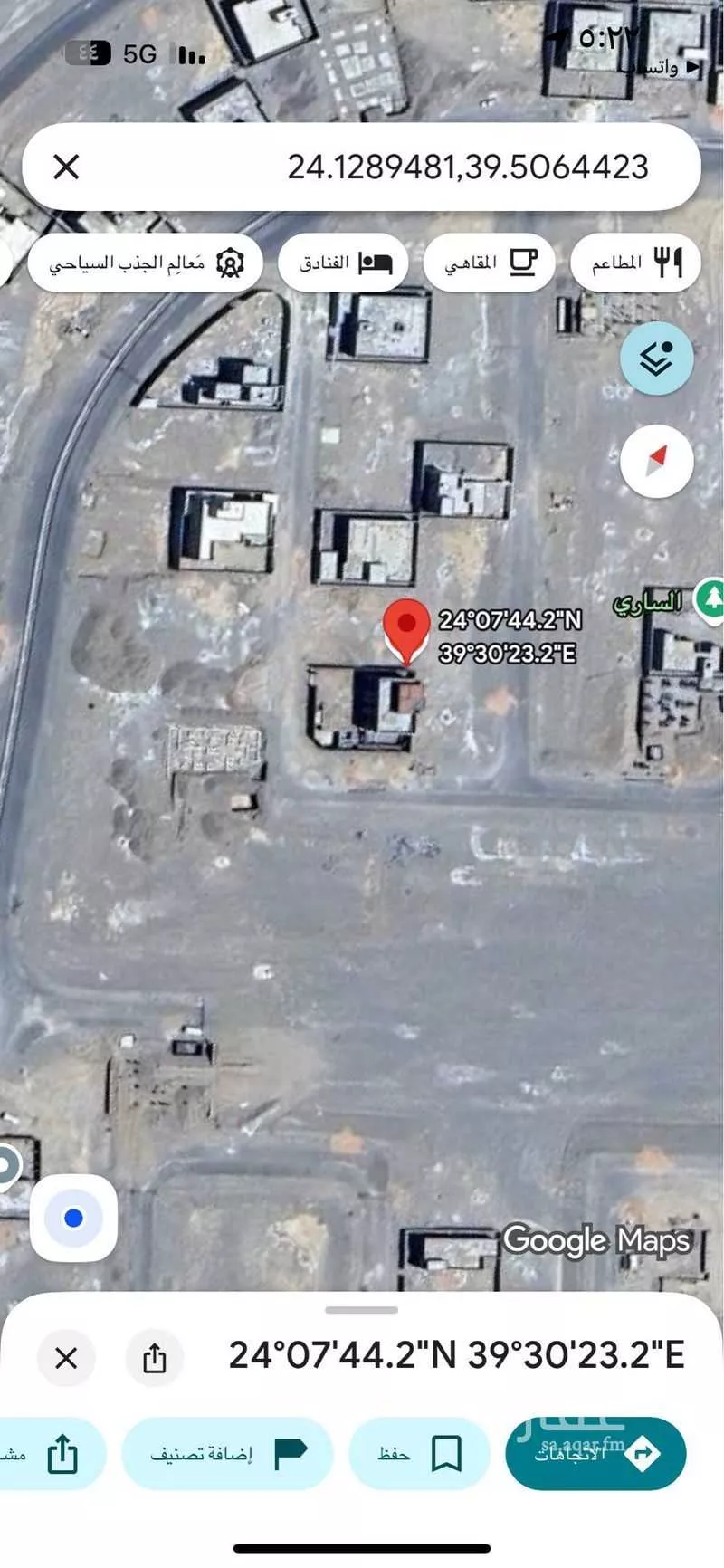Close the dropped pin info sheet
This screenshot has height=1568, width=724.
click(66, 1357)
